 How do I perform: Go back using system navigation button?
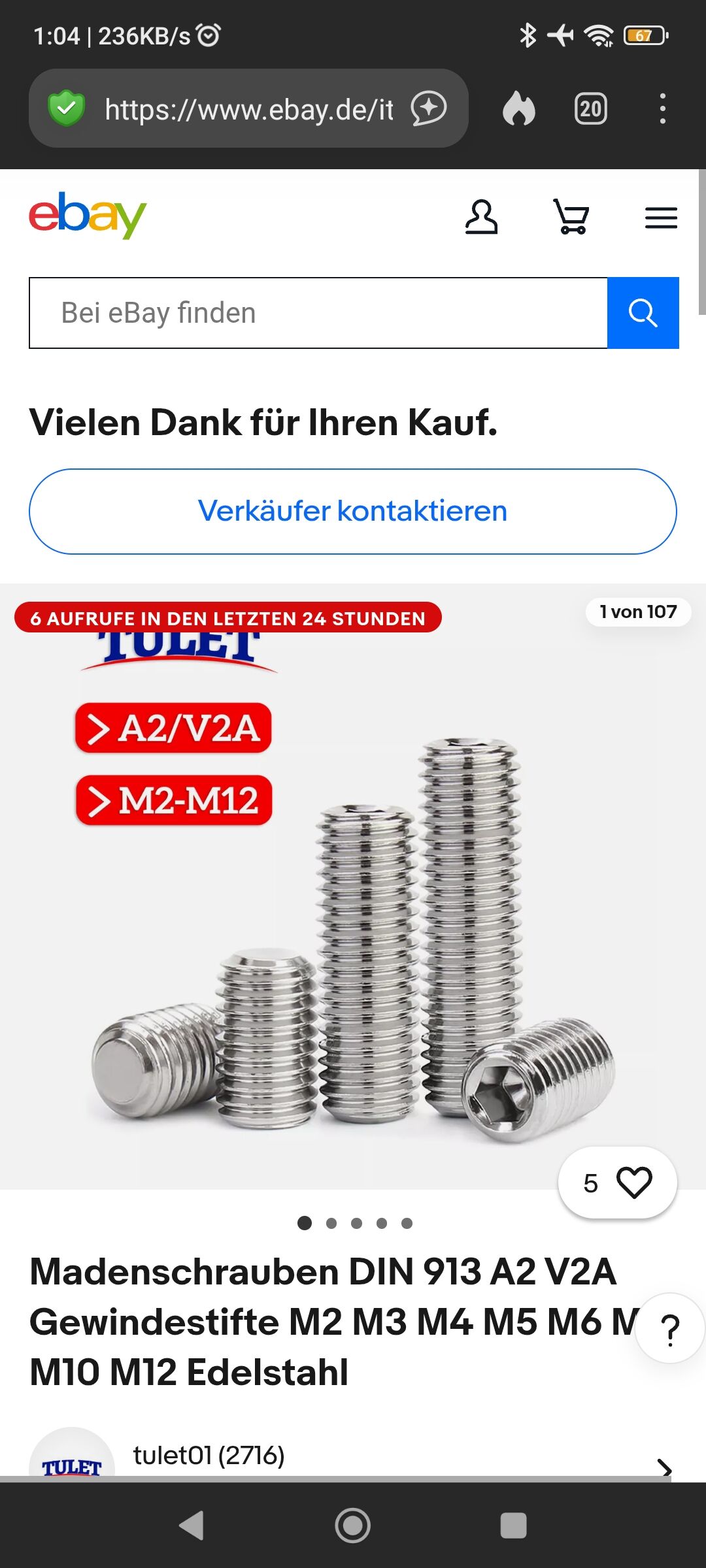tap(192, 1526)
